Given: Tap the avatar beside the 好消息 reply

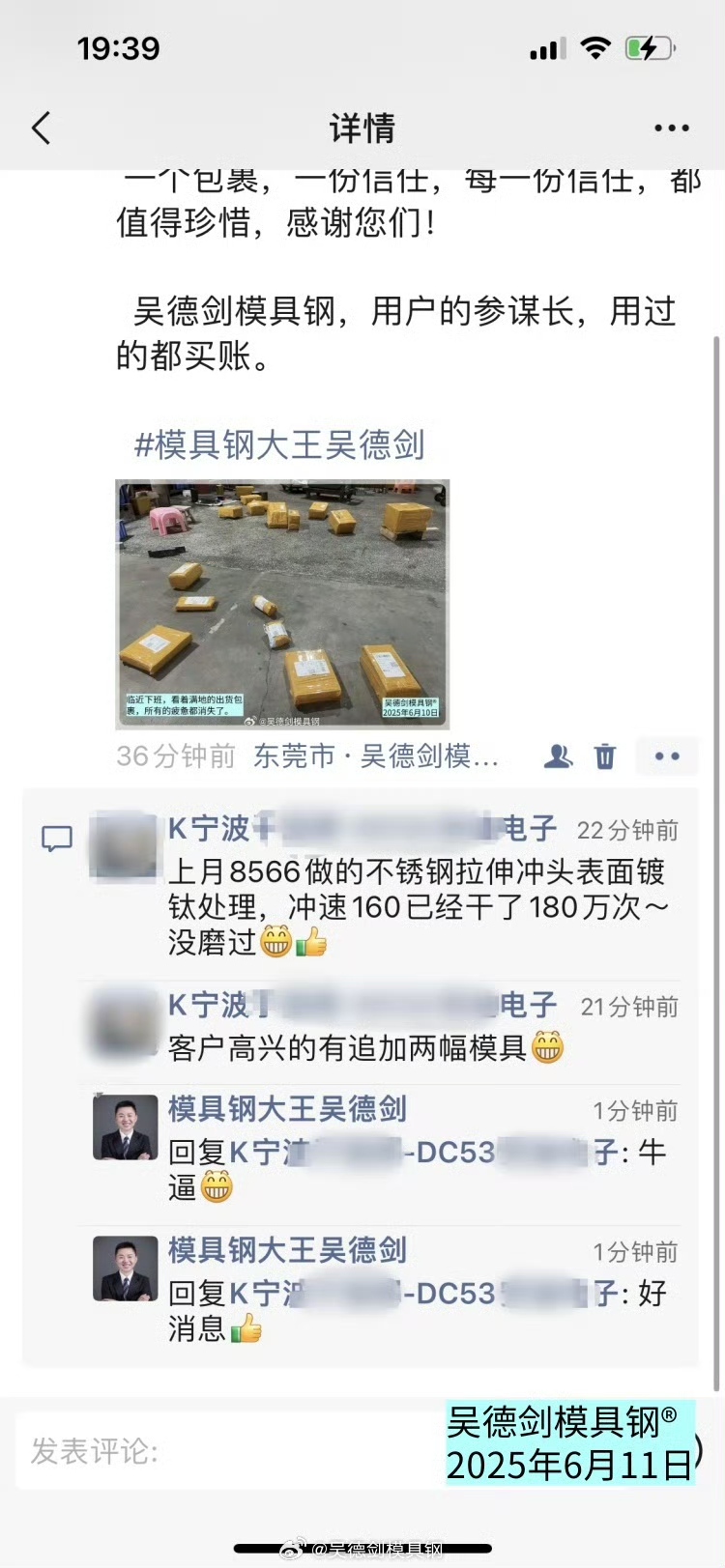Looking at the screenshot, I should 126,1268.
